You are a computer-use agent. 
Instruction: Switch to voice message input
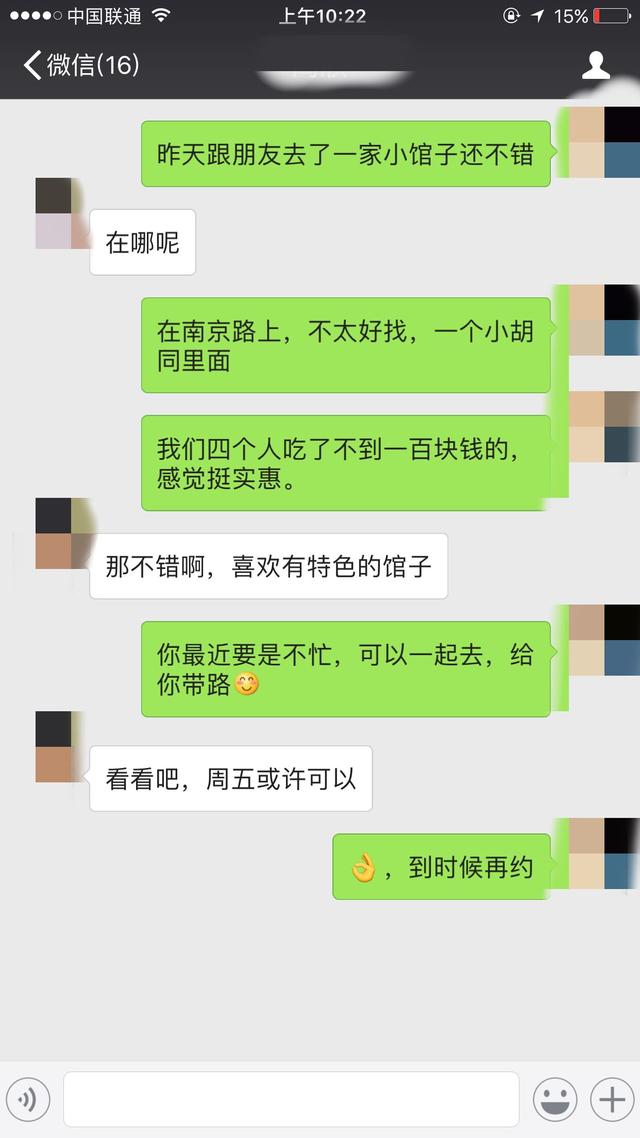[x=29, y=1101]
